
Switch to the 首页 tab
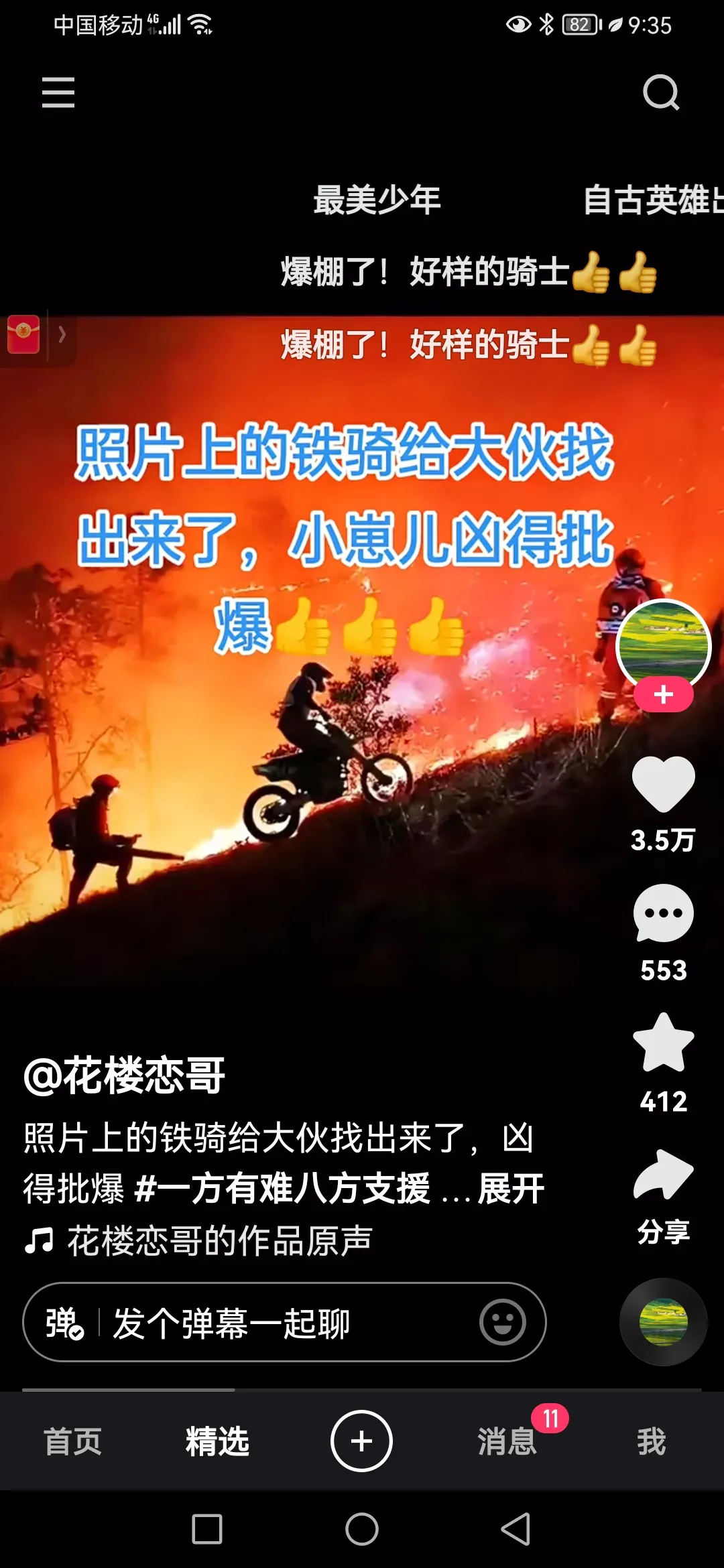pyautogui.click(x=72, y=1441)
